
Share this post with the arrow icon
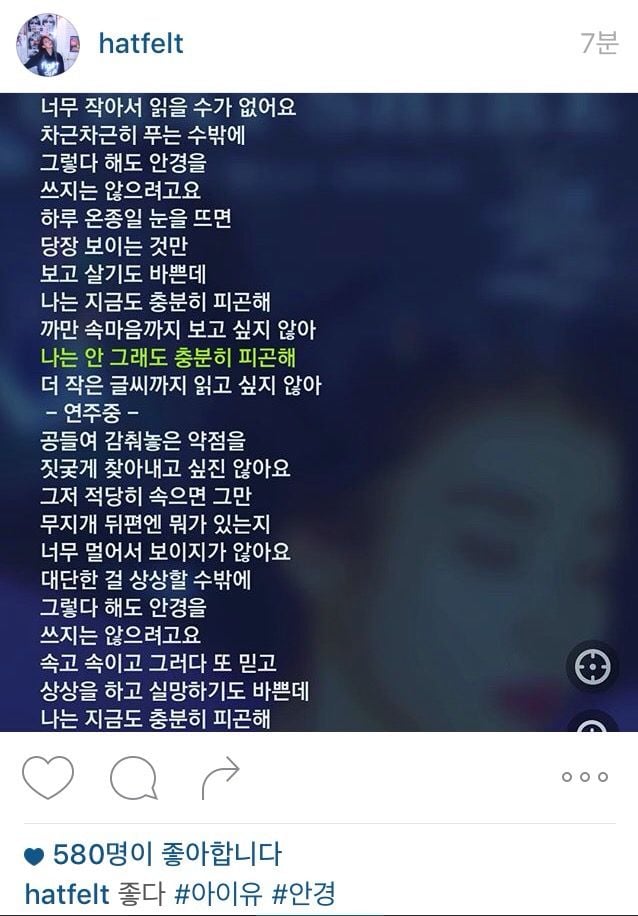click(220, 776)
